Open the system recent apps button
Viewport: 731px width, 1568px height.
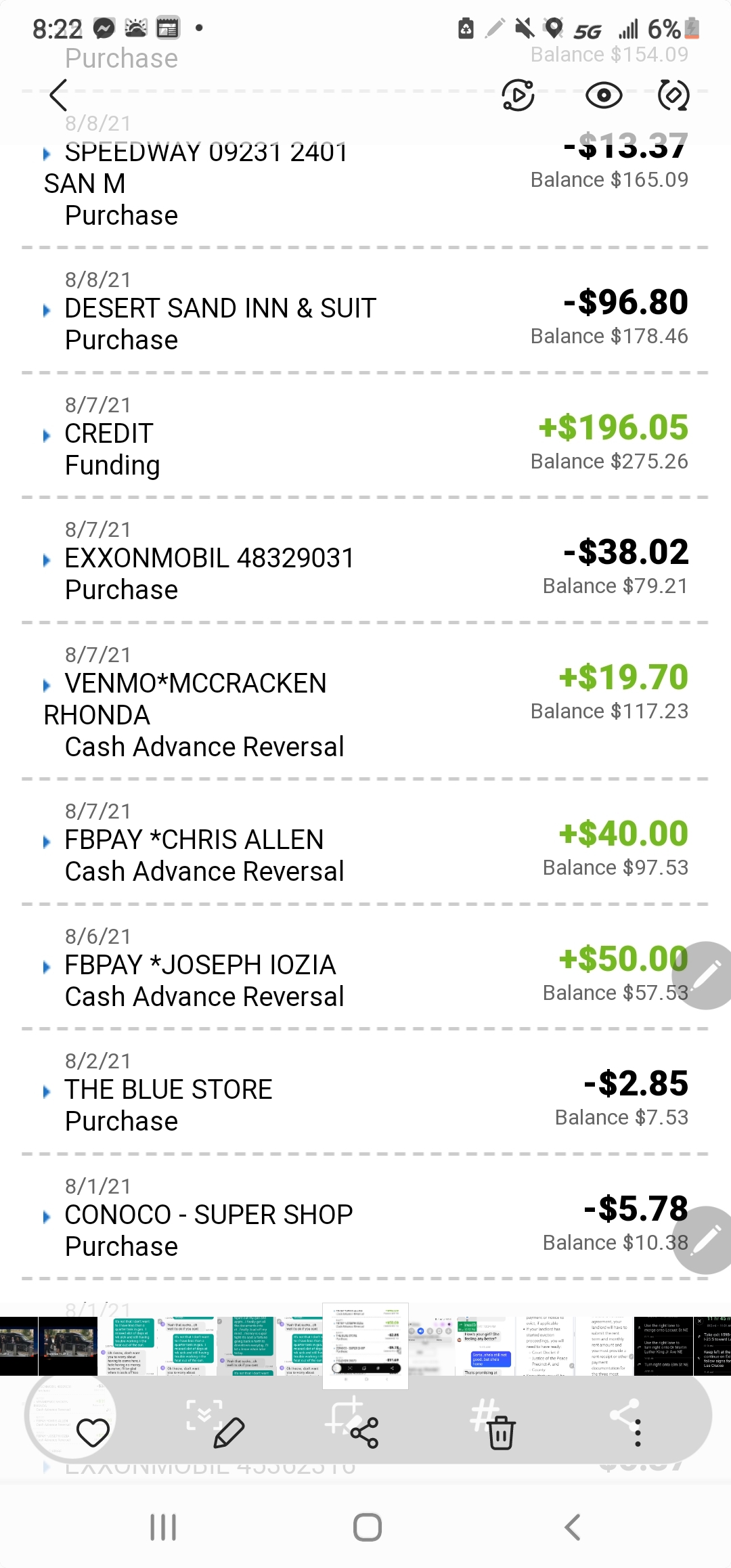point(163,1527)
